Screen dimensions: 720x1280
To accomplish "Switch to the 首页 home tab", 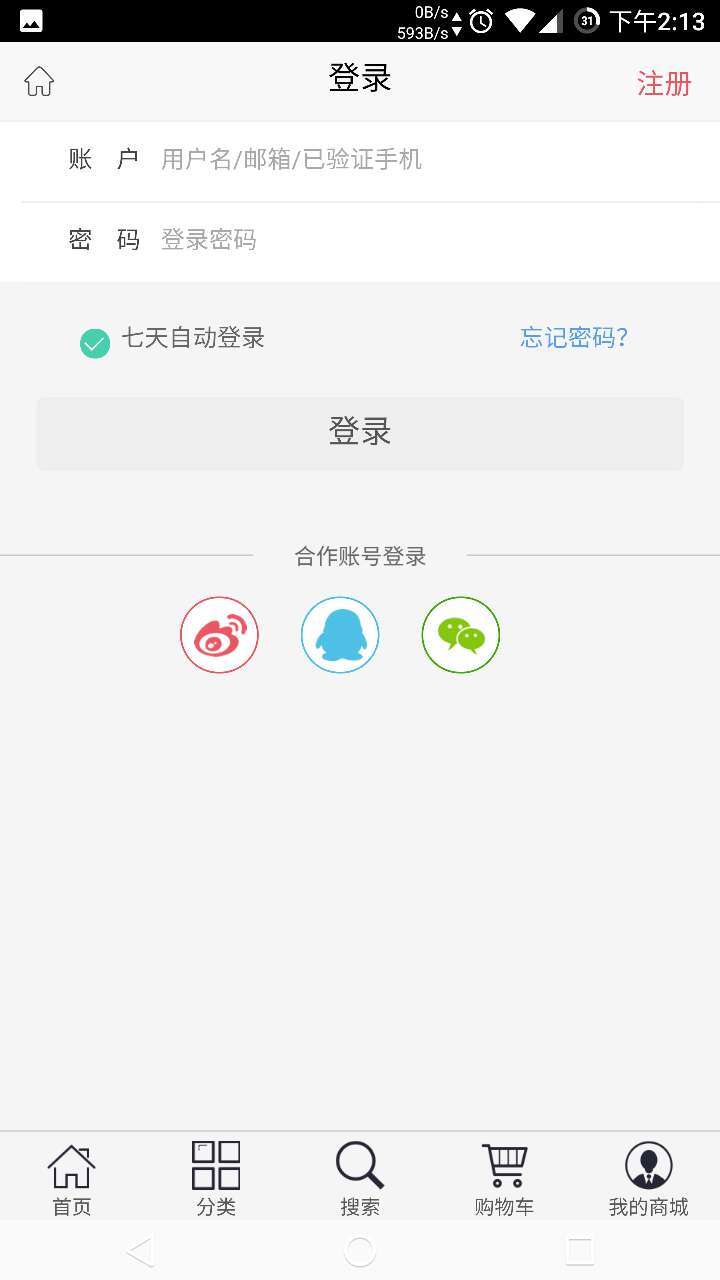I will 72,1178.
